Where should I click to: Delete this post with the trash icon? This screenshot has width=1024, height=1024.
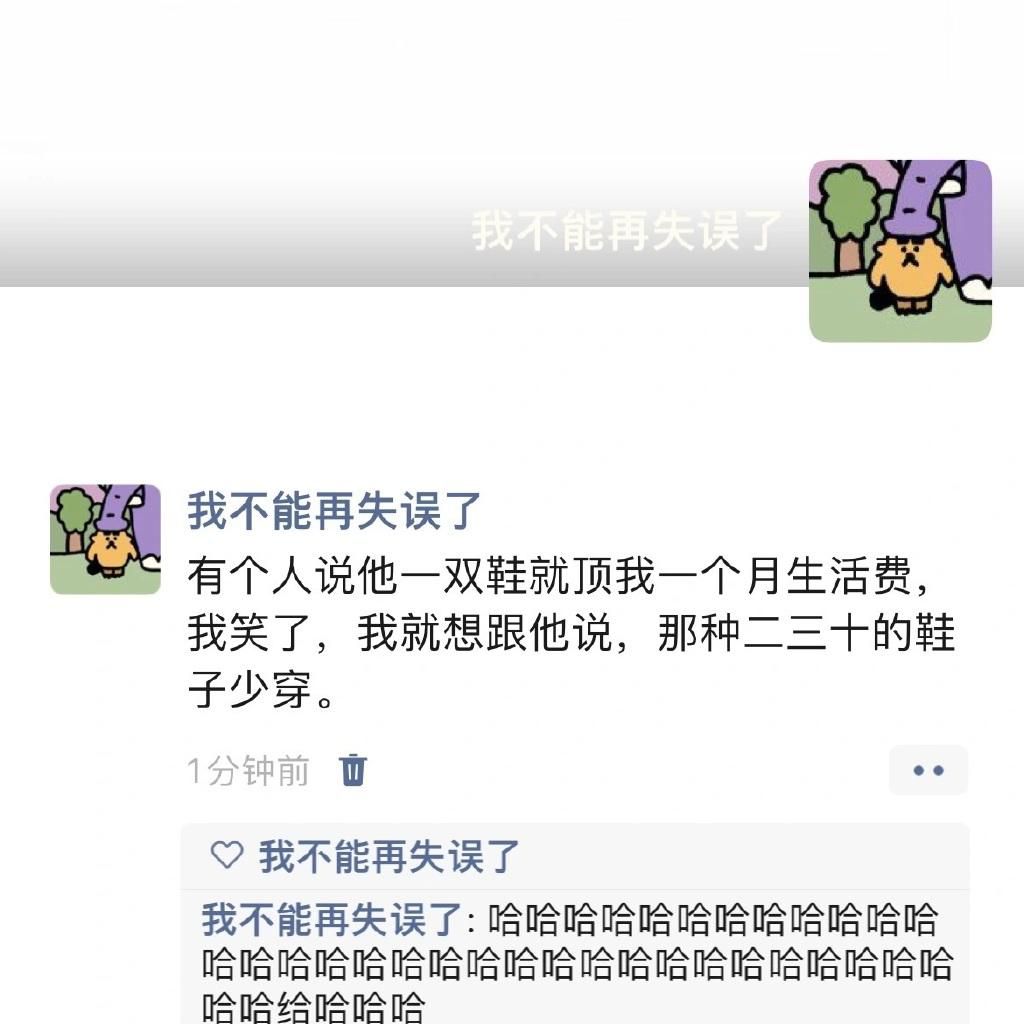tap(353, 770)
